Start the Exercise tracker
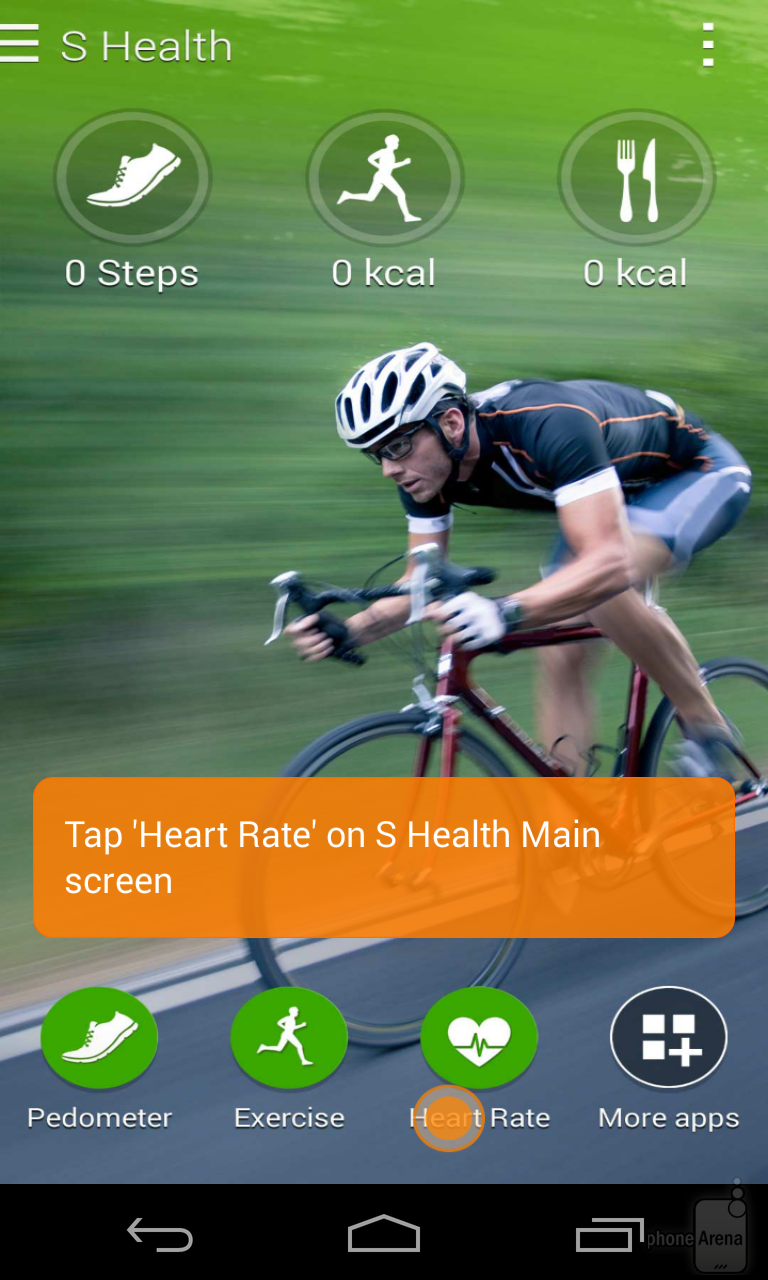 coord(289,1038)
